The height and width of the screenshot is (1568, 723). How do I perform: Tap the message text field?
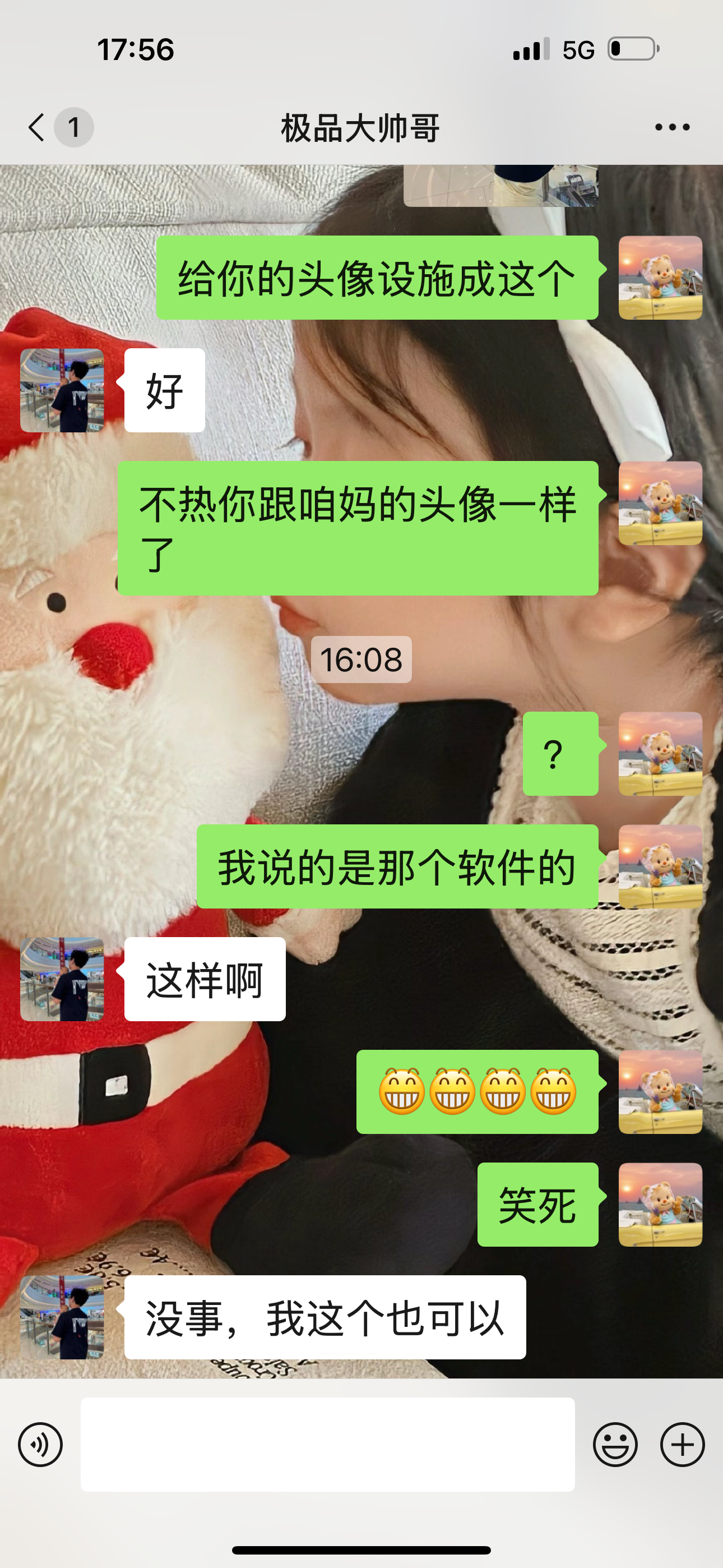pyautogui.click(x=327, y=1445)
